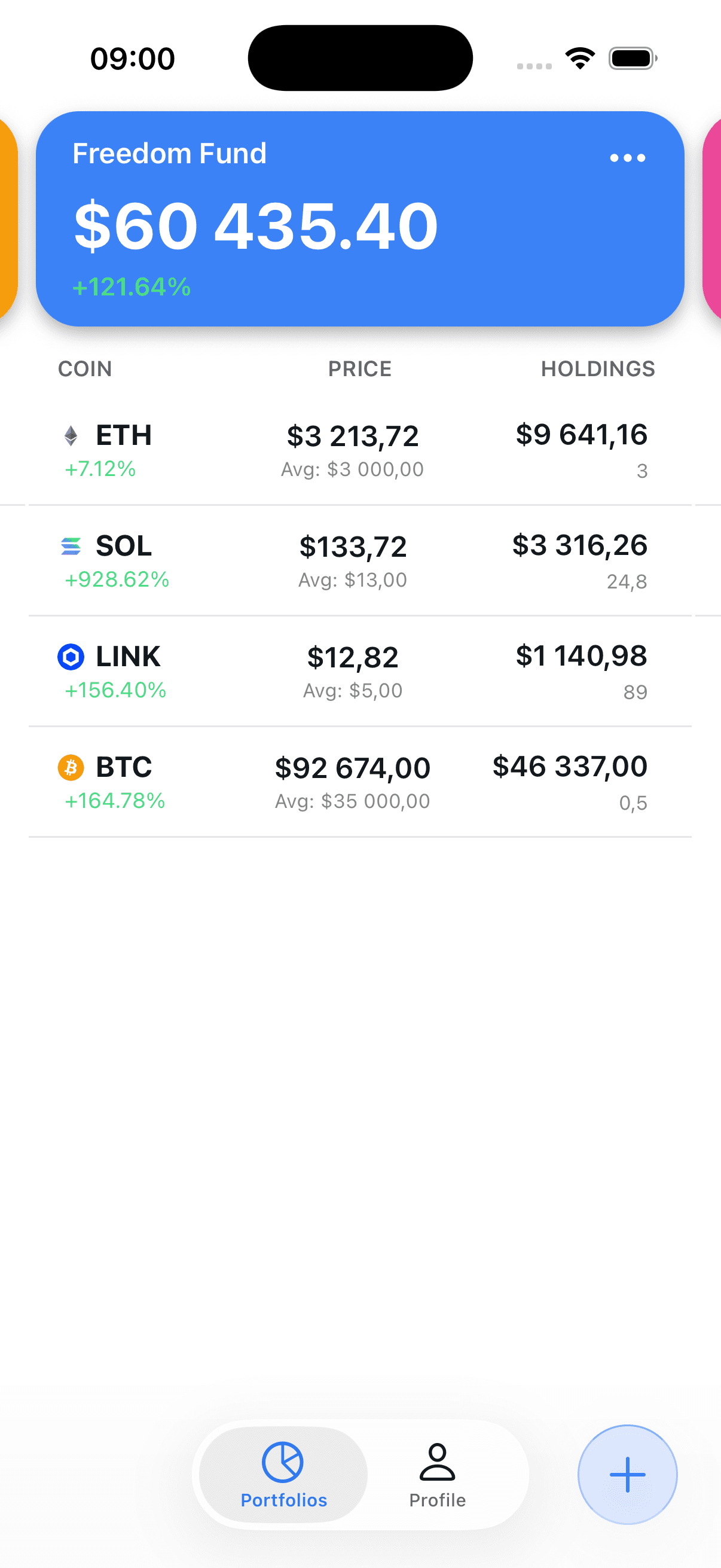721x1568 pixels.
Task: Open the Portfolios pie chart icon
Action: point(283,1462)
